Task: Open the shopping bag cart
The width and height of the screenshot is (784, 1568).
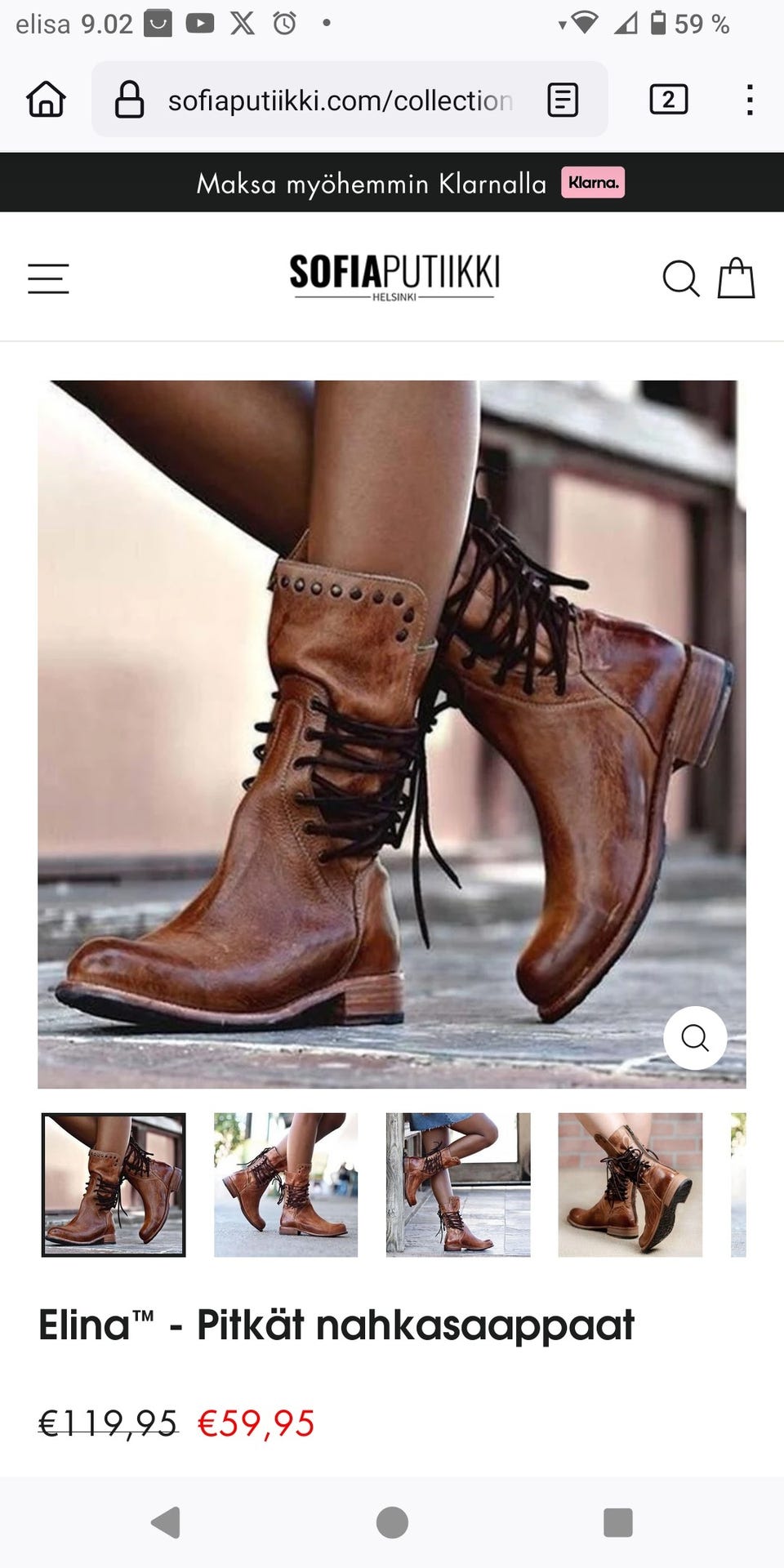Action: 736,278
